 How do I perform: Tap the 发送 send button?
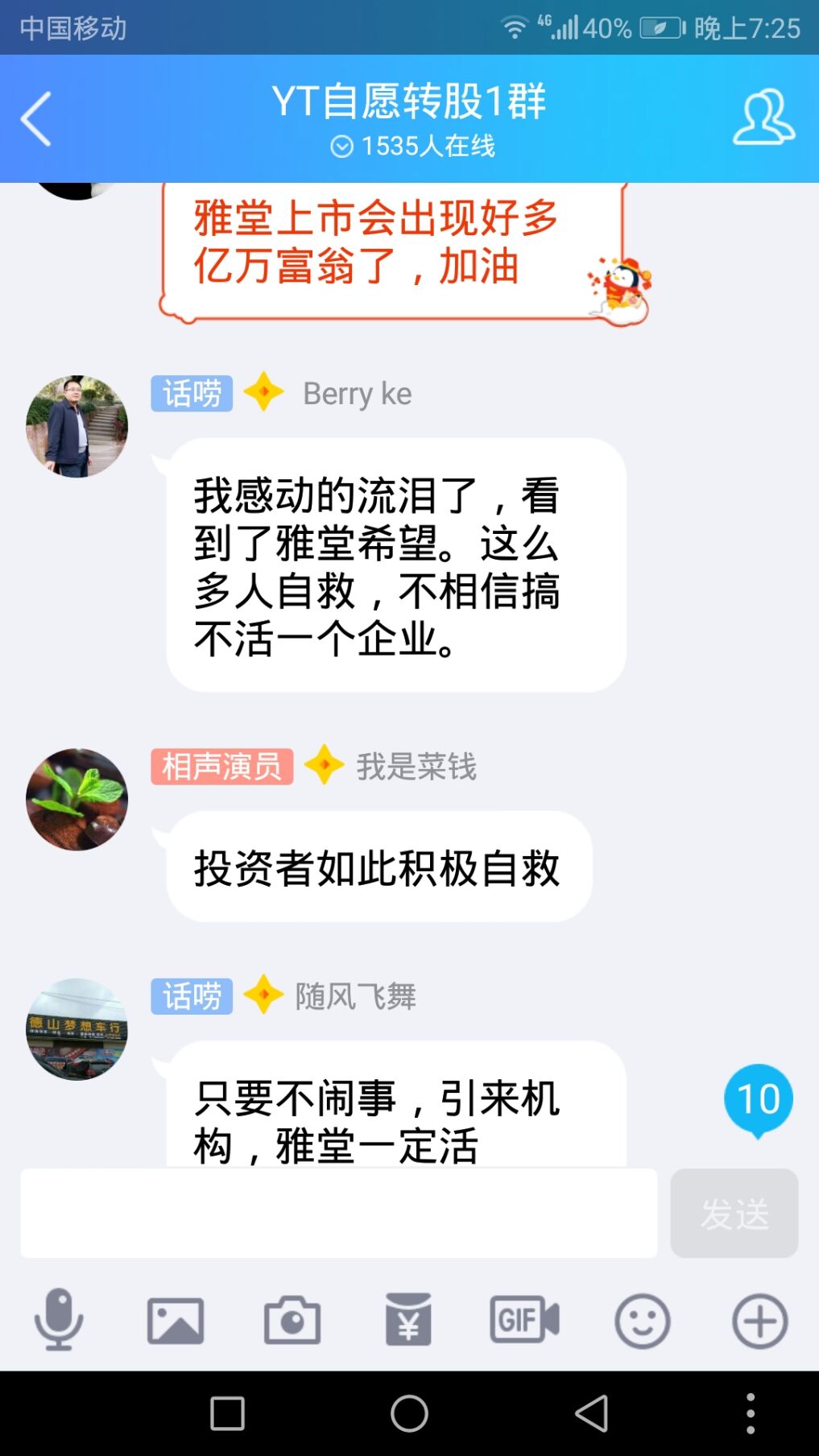734,1213
